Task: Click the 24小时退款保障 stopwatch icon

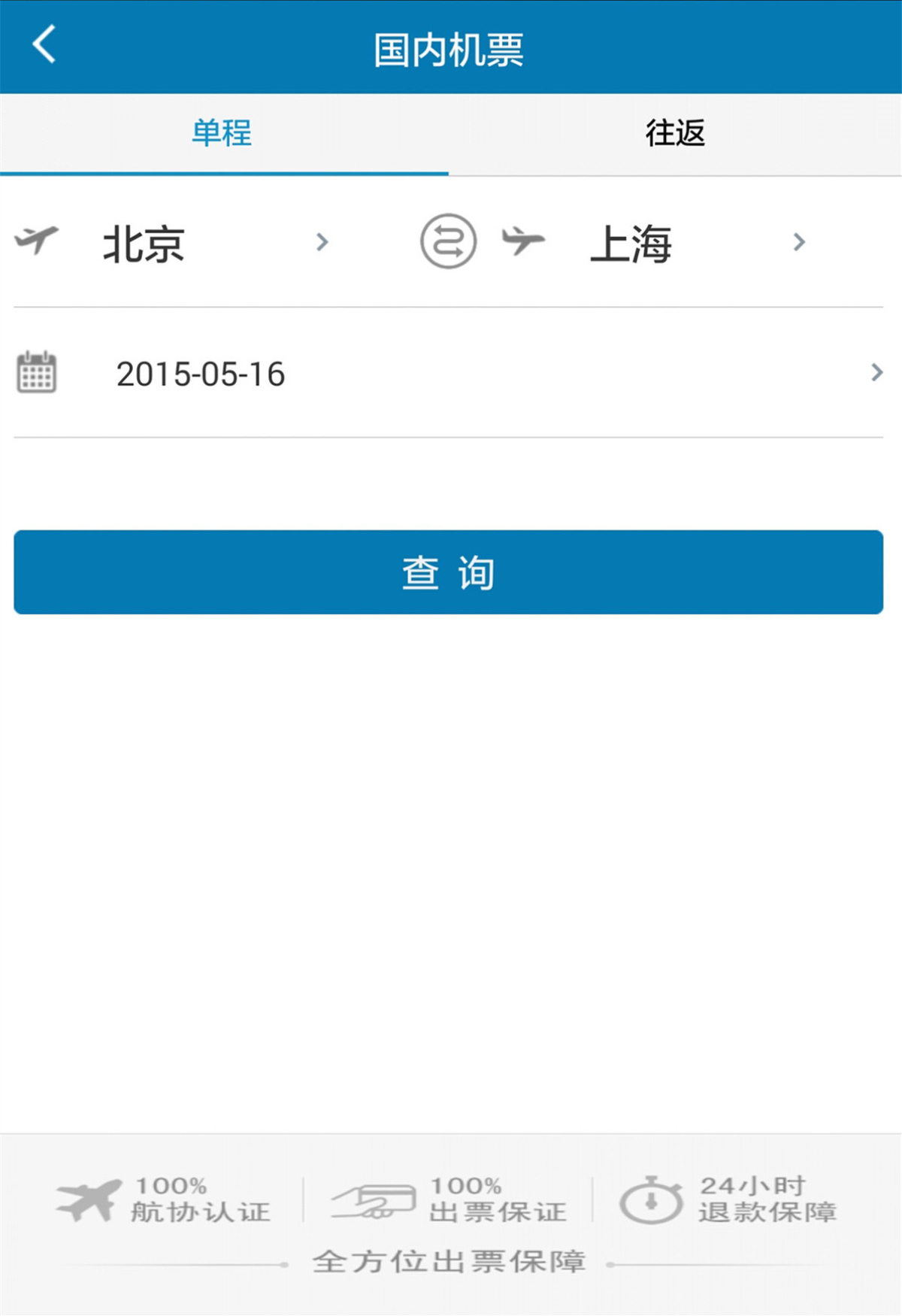Action: 651,1203
